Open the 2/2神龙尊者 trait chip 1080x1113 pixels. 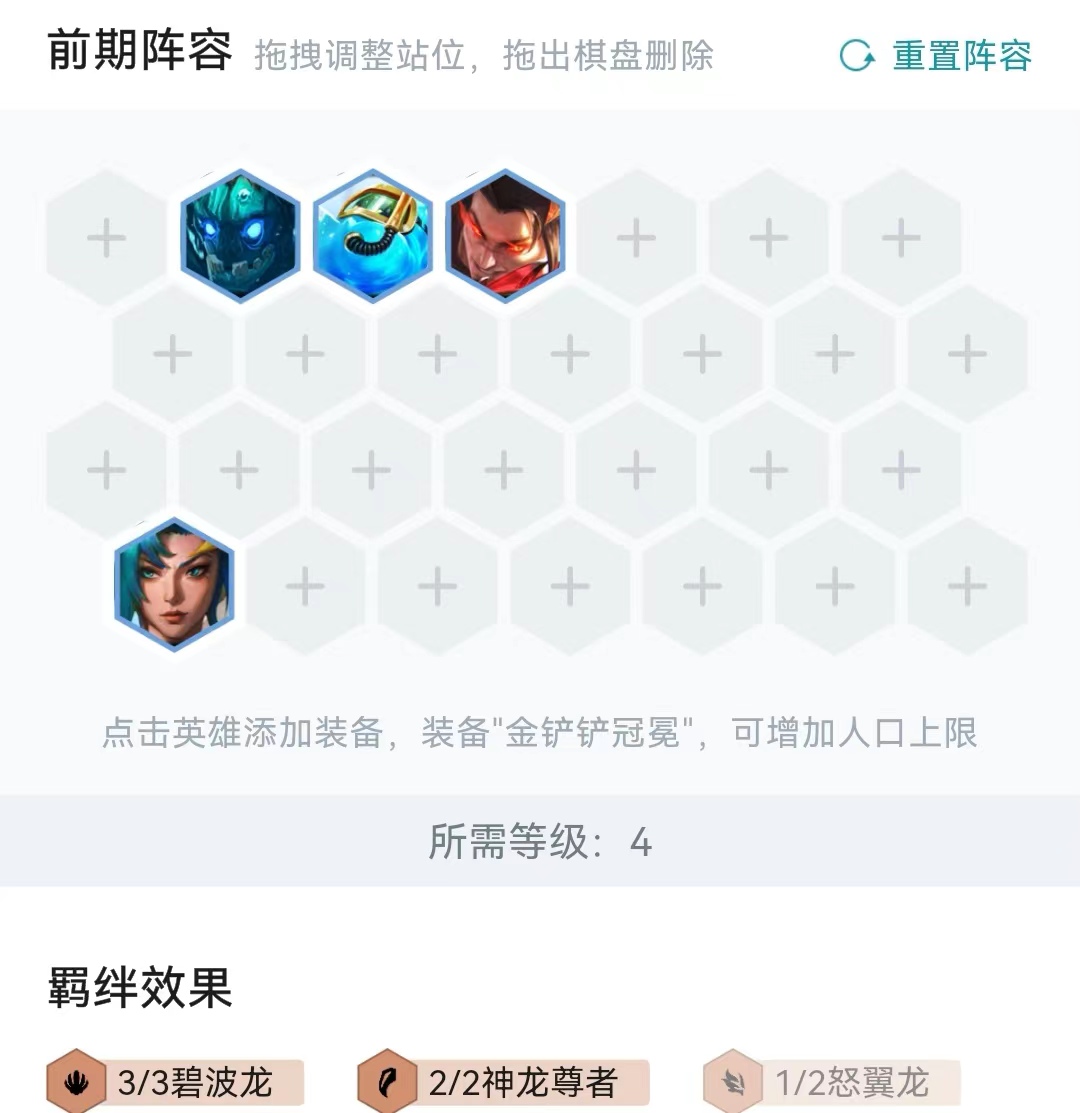[504, 1083]
